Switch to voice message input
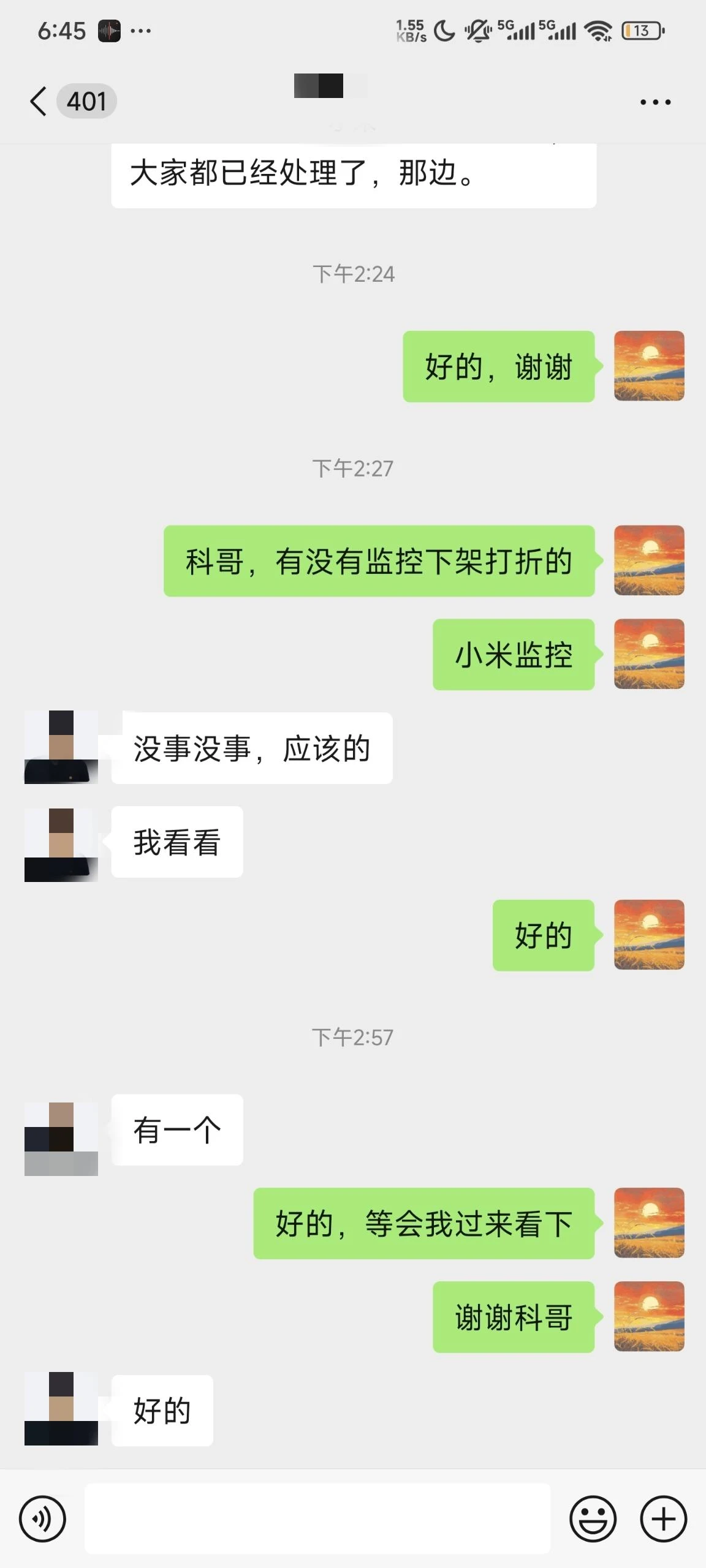The width and height of the screenshot is (706, 1568). coord(42,1518)
